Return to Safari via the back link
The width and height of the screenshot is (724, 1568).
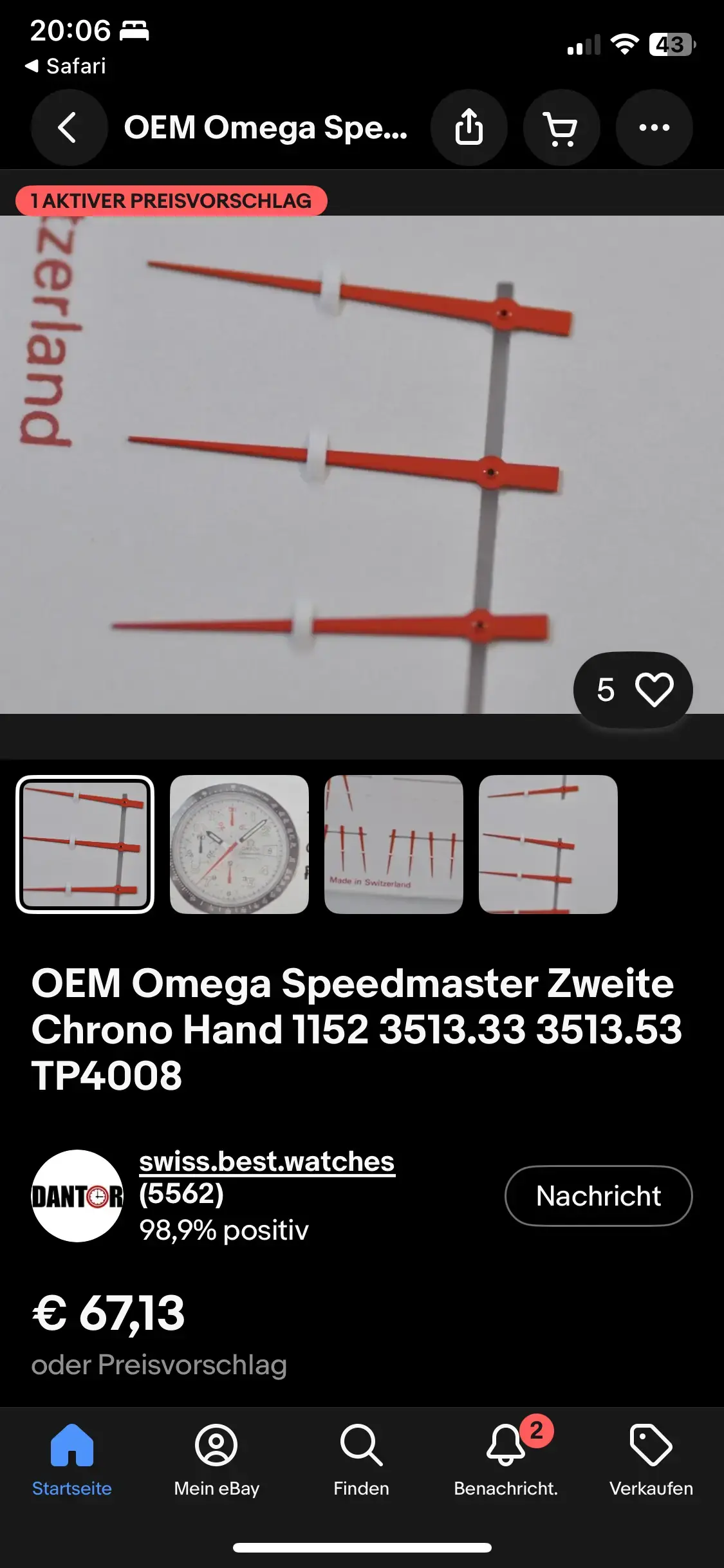coord(66,66)
